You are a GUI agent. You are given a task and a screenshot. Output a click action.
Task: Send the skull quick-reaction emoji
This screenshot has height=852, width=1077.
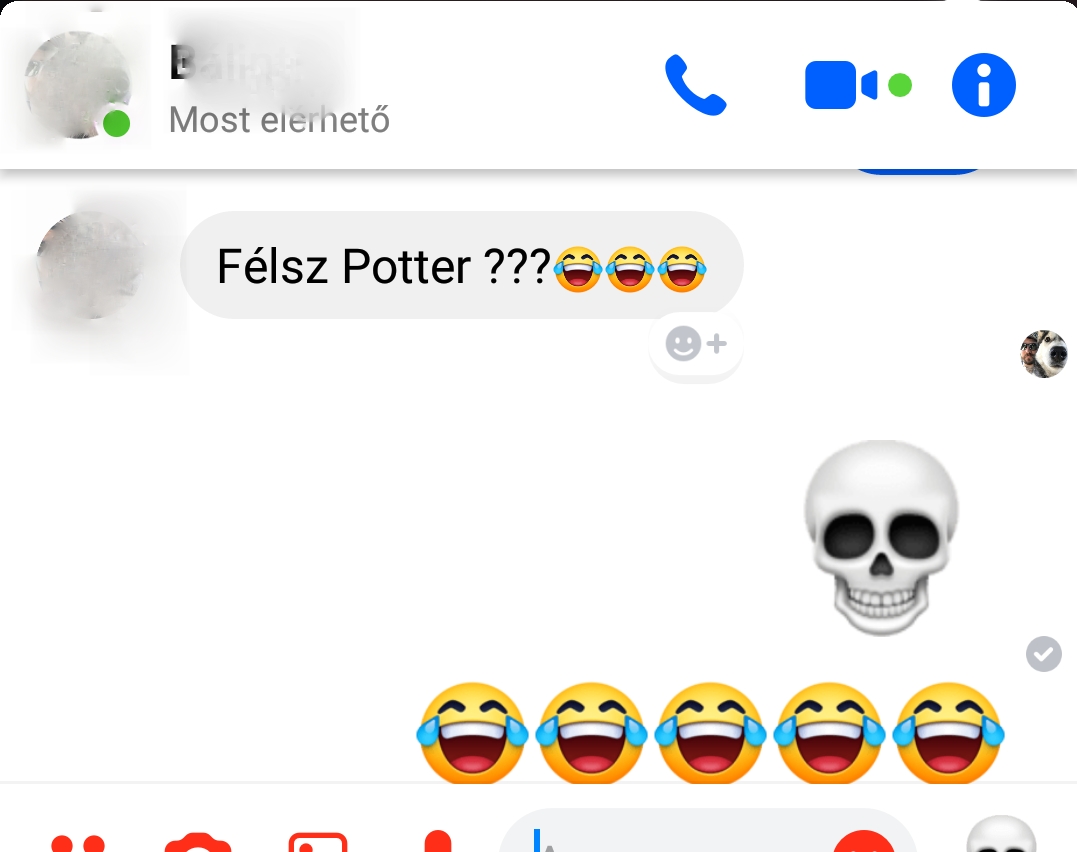pyautogui.click(x=1002, y=838)
